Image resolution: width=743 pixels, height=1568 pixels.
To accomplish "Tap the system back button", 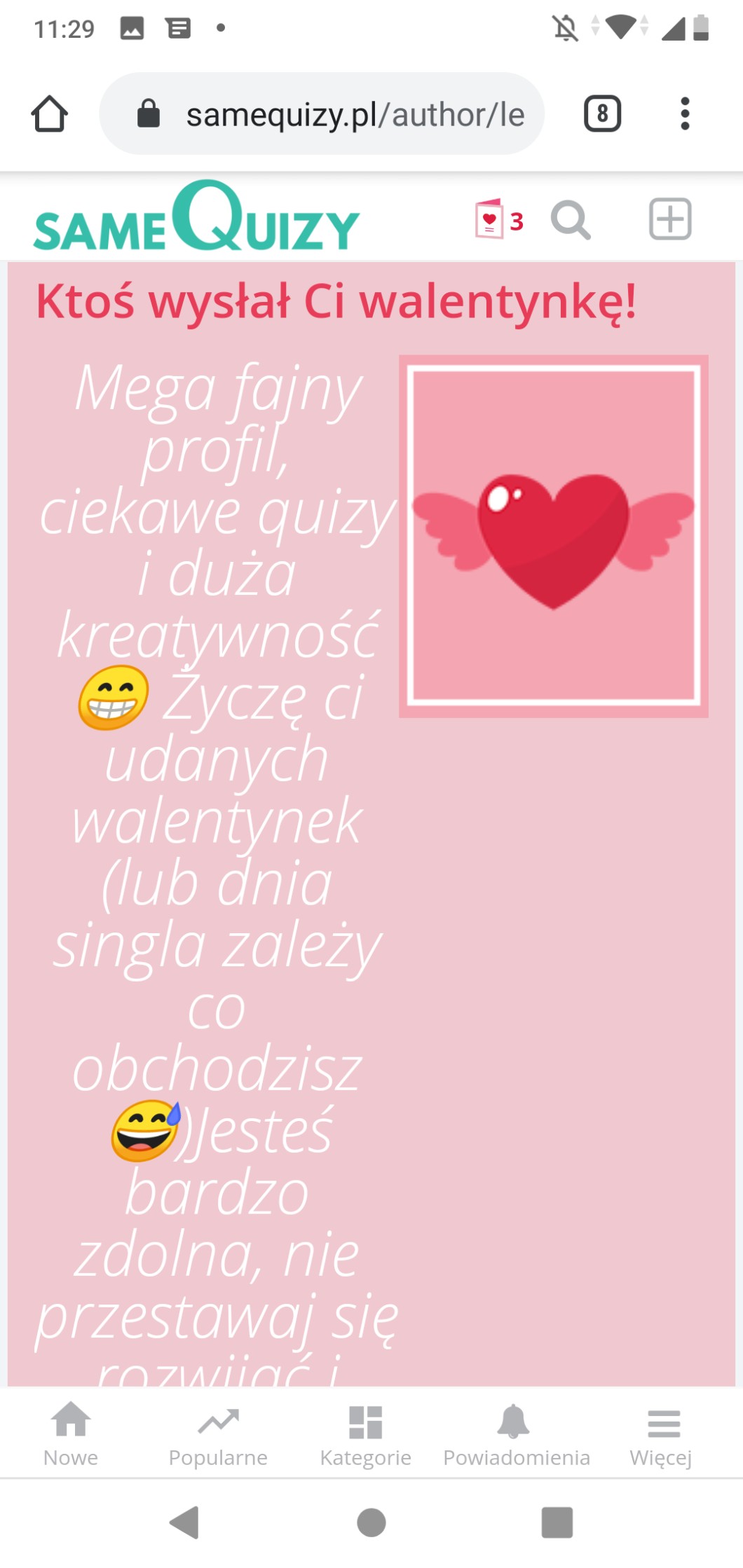I will (x=185, y=1522).
